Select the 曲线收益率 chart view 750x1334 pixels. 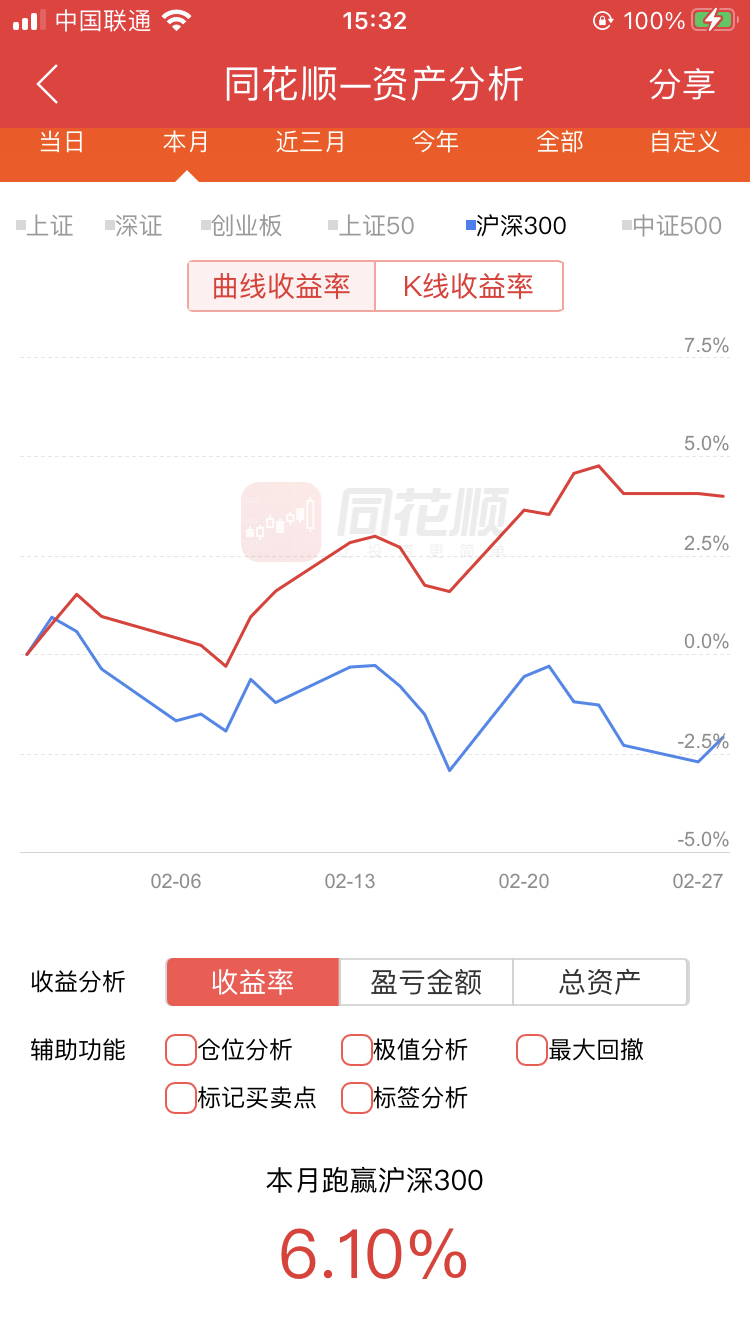[282, 287]
